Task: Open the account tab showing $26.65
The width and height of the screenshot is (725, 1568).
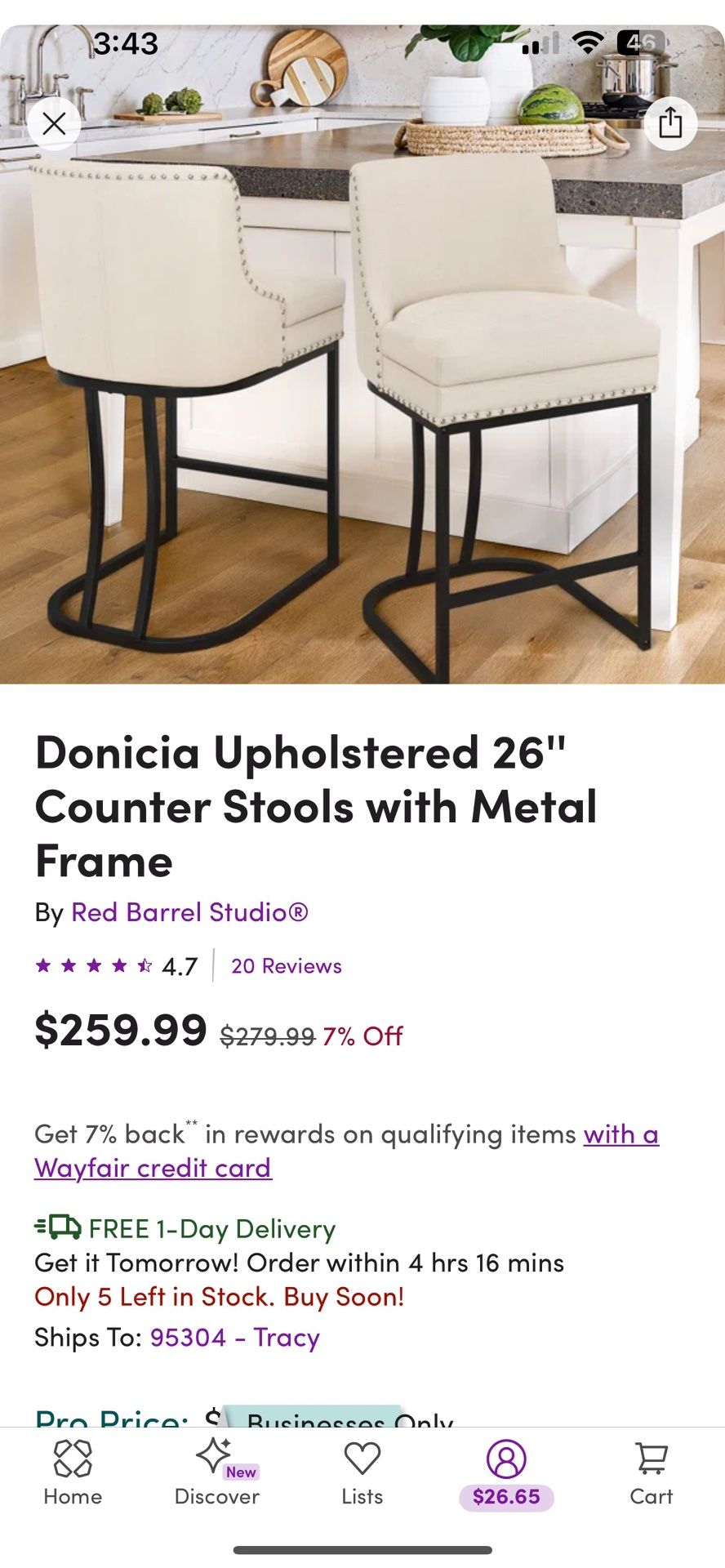Action: (506, 1472)
